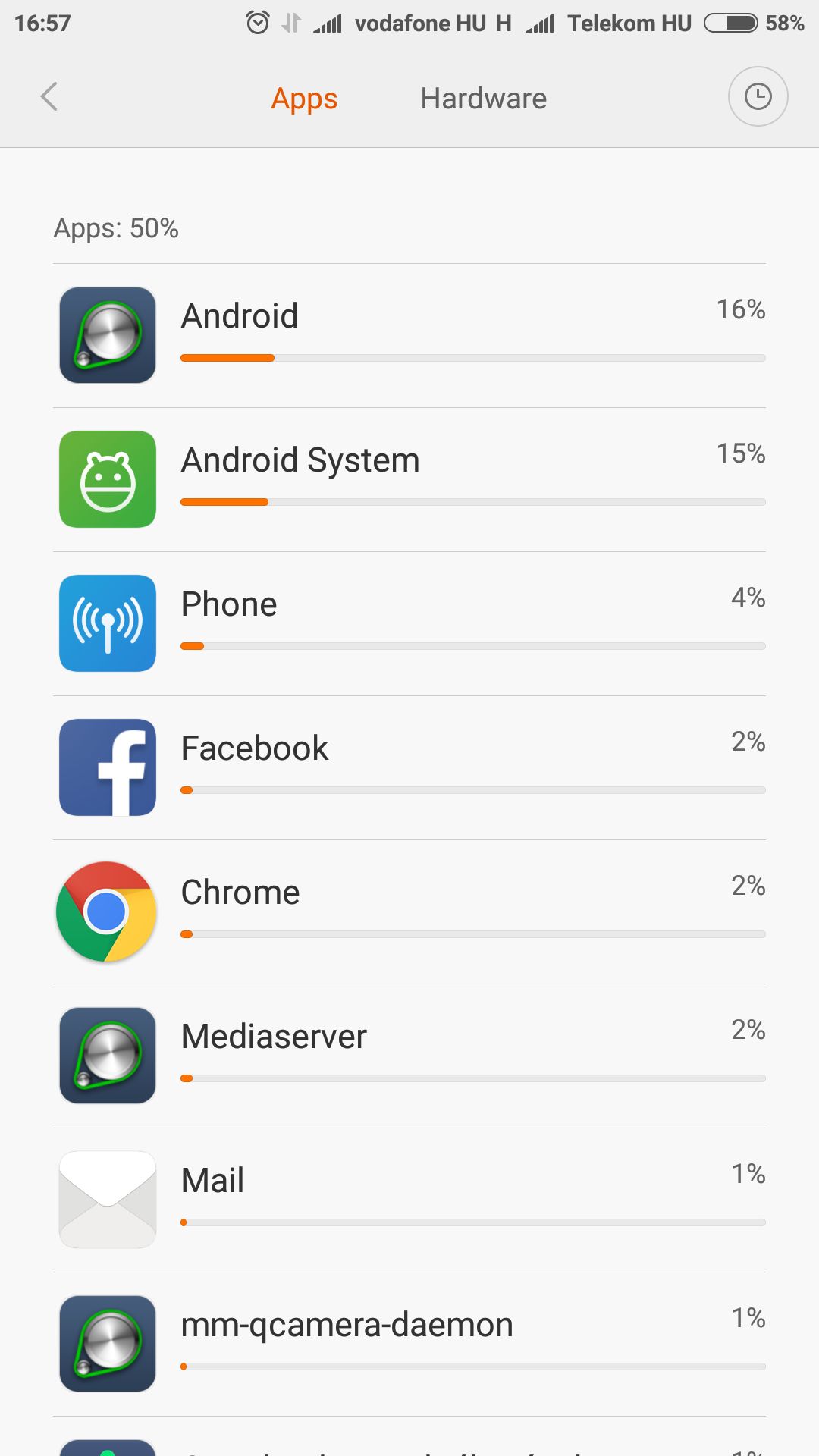
Task: Switch to the Hardware tab
Action: 484,99
